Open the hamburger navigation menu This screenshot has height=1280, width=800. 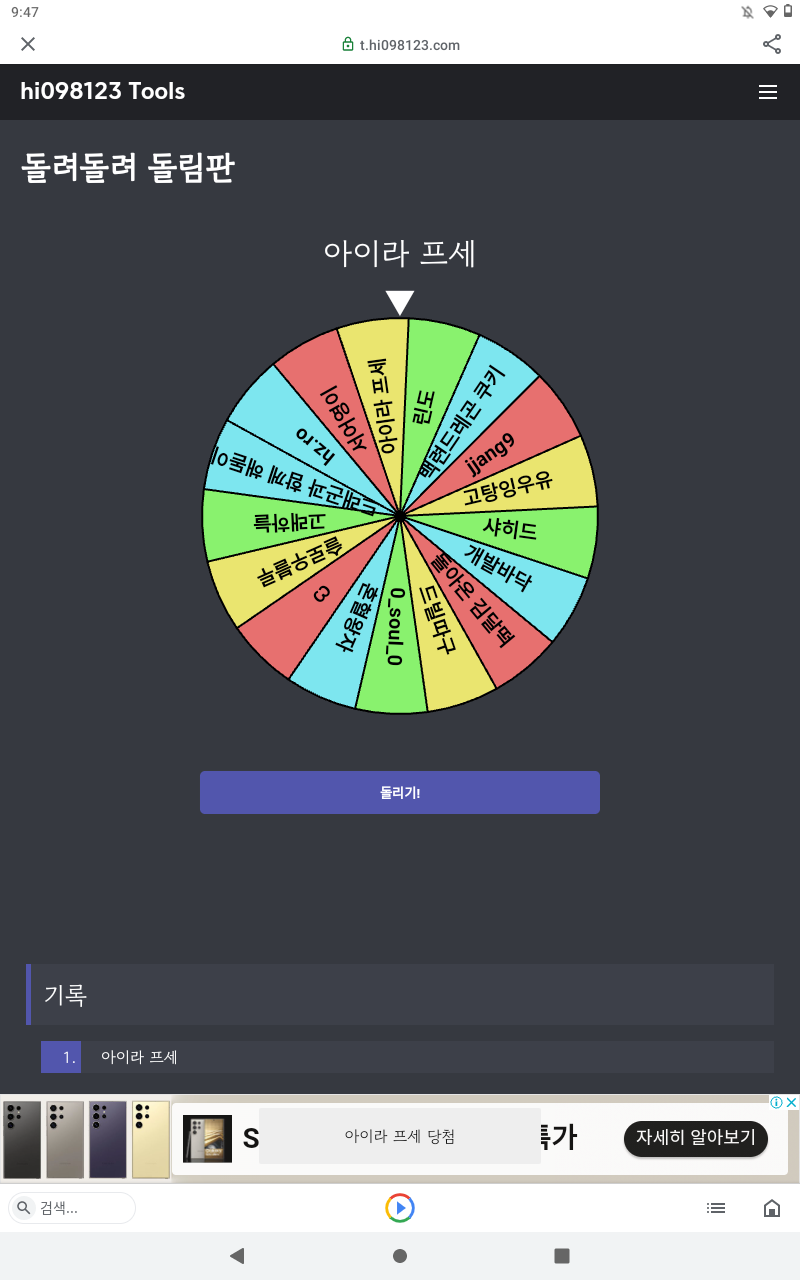coord(768,92)
